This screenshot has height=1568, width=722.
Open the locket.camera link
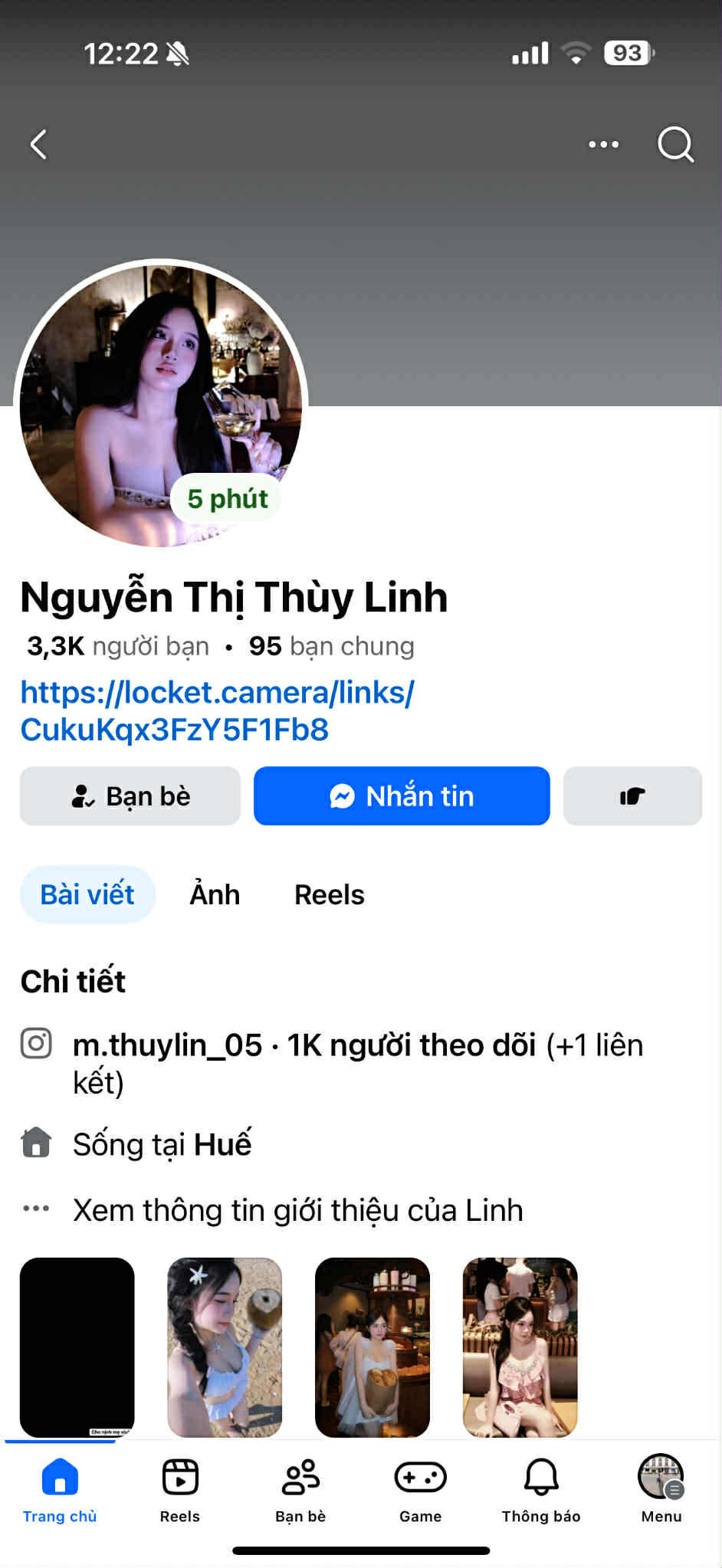218,710
